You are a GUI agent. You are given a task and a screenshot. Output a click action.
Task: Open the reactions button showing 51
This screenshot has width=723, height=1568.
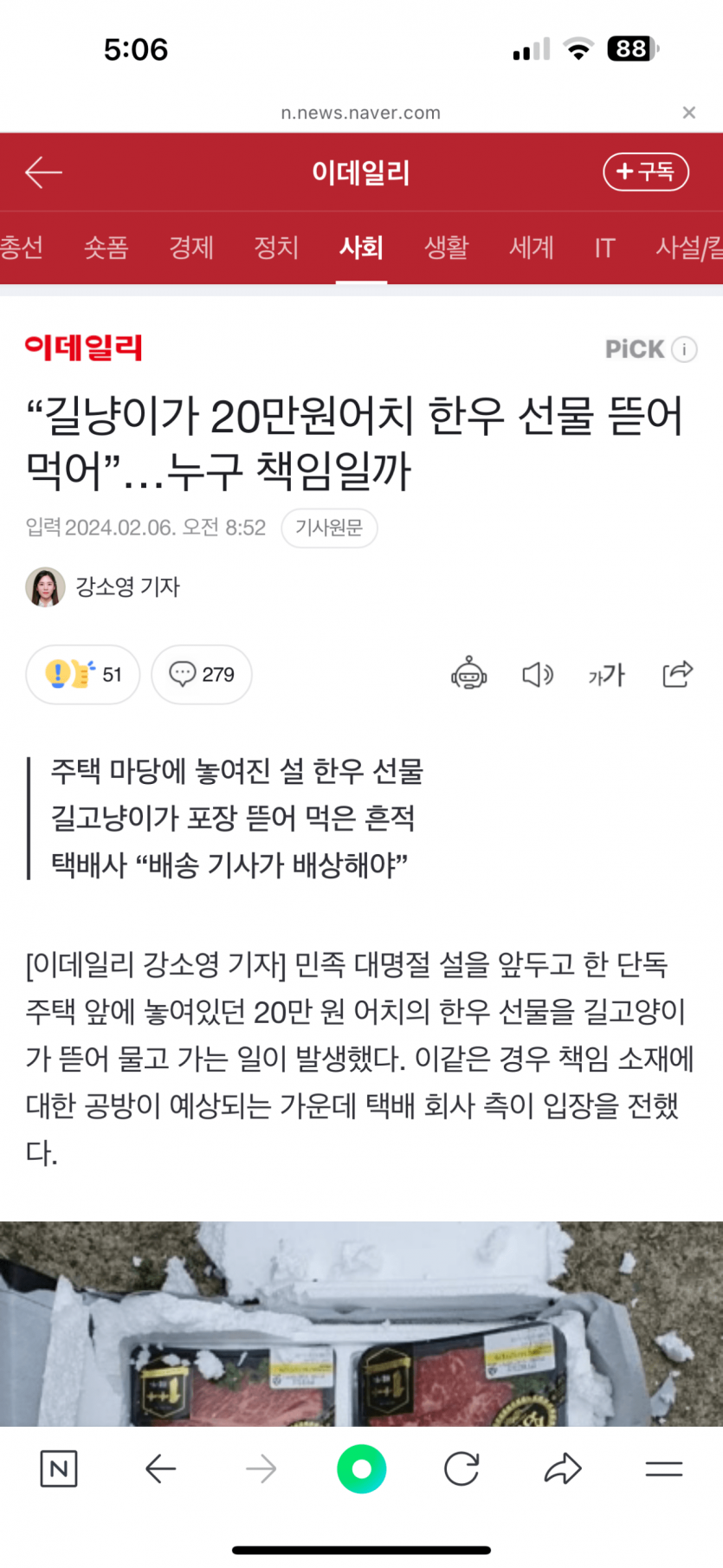click(83, 674)
